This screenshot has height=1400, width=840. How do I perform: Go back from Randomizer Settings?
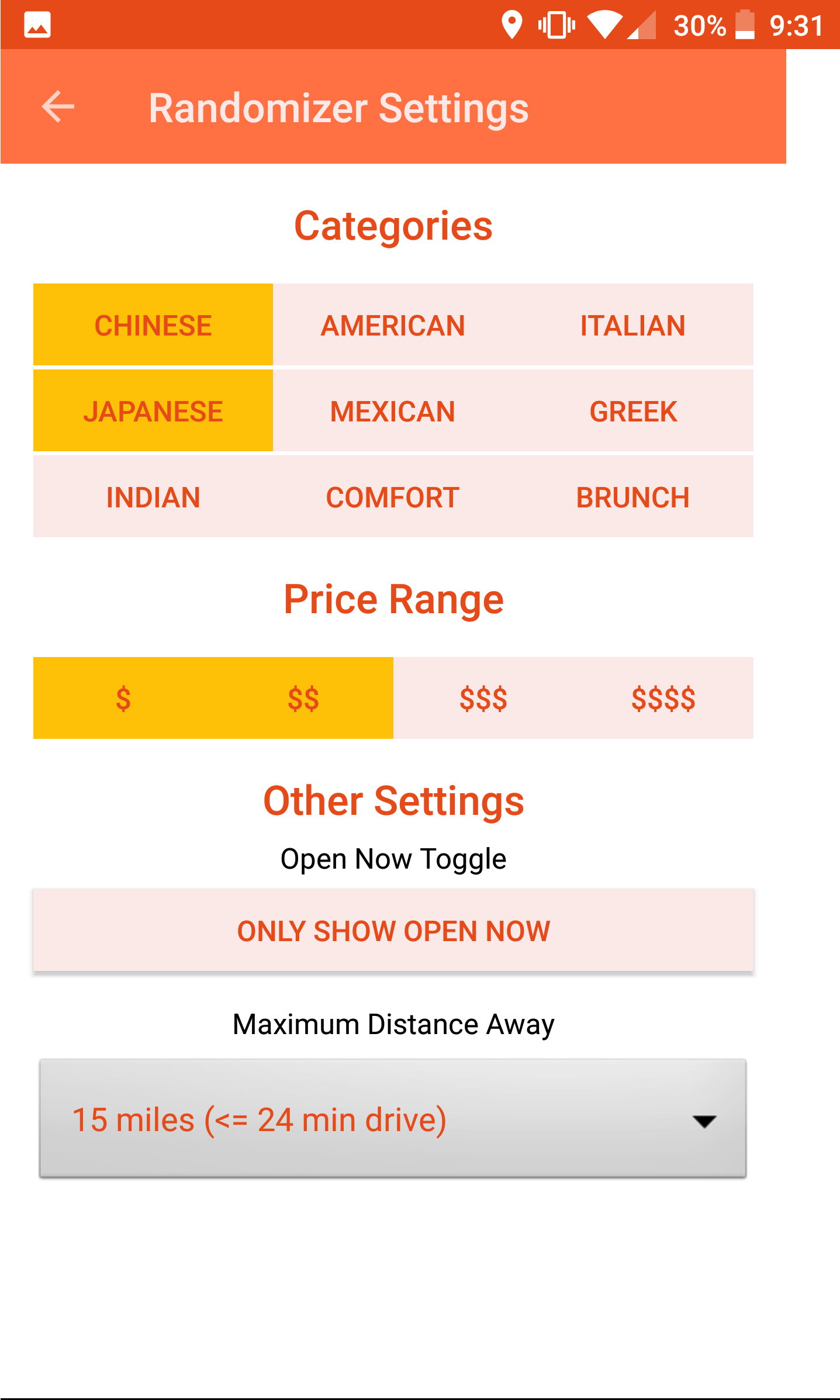tap(58, 107)
